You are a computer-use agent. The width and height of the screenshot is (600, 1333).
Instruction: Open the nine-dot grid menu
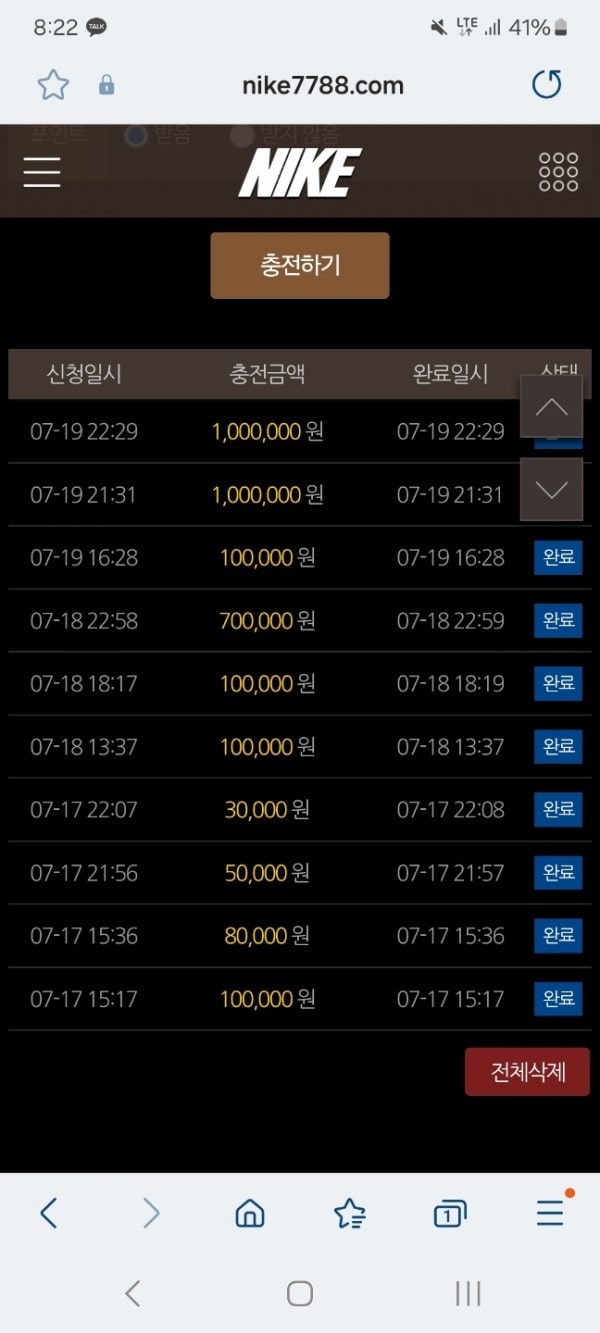[558, 172]
